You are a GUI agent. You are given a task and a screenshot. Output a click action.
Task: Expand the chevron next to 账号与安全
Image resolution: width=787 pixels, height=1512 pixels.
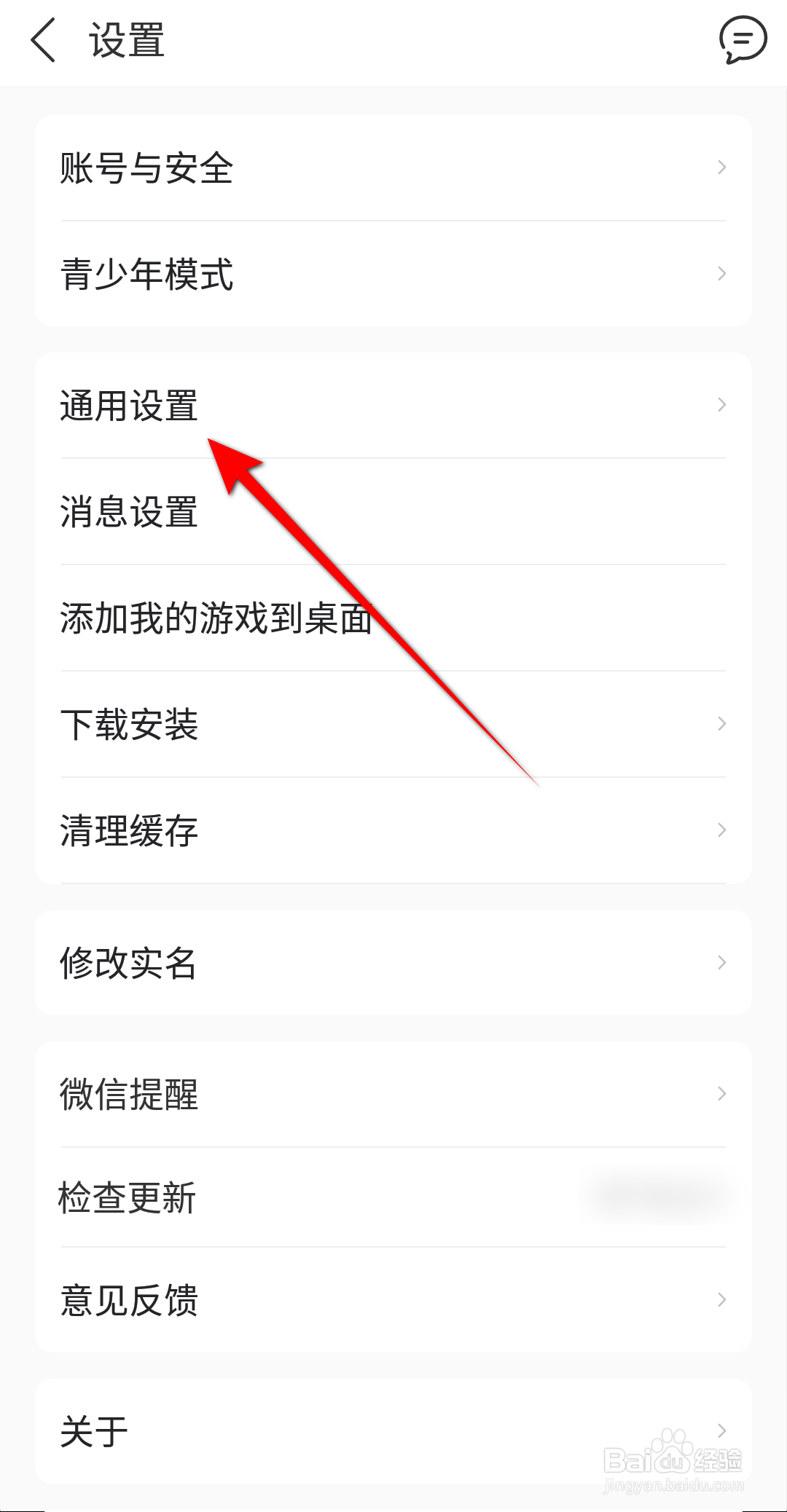pyautogui.click(x=721, y=168)
